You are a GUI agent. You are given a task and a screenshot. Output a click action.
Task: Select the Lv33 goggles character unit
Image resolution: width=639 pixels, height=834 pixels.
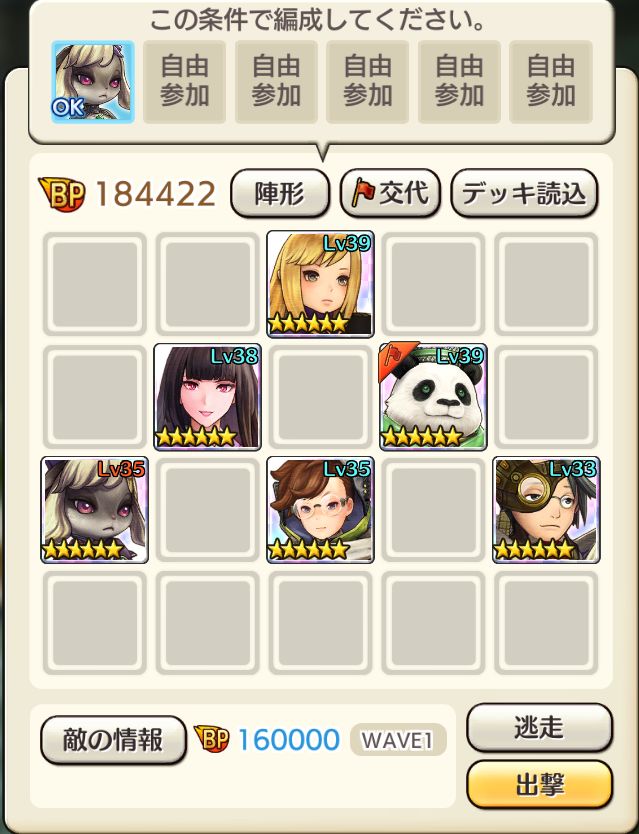[546, 510]
